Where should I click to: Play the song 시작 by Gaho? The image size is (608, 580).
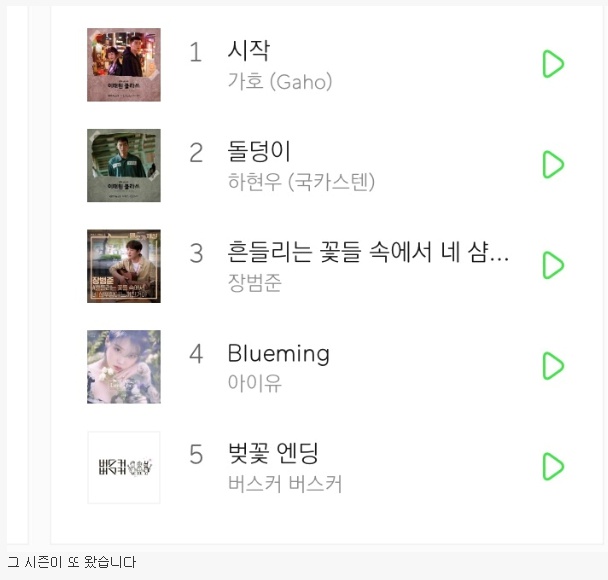(x=552, y=64)
